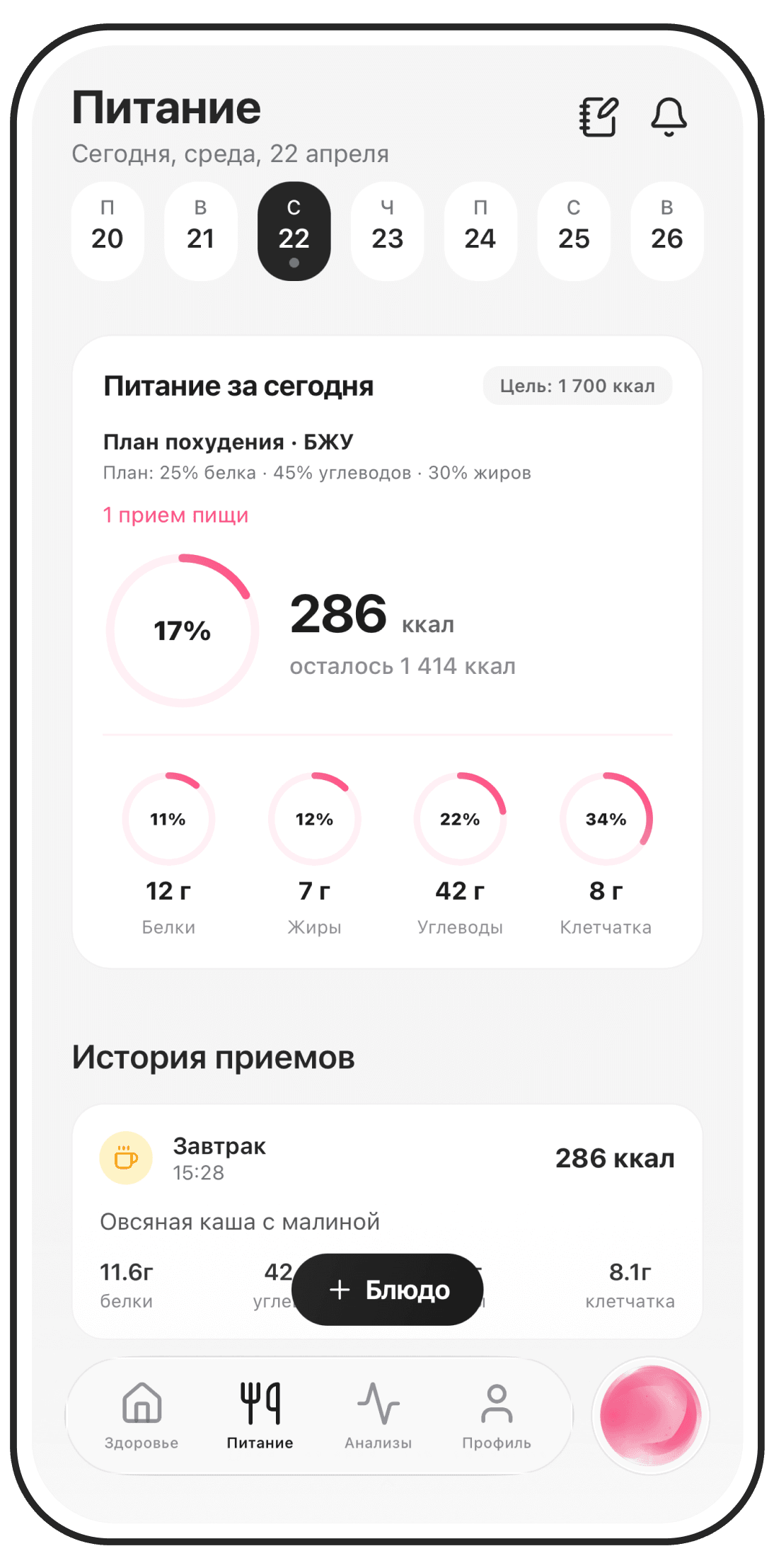Tap today's date, Wednesday the 22nd

click(294, 231)
